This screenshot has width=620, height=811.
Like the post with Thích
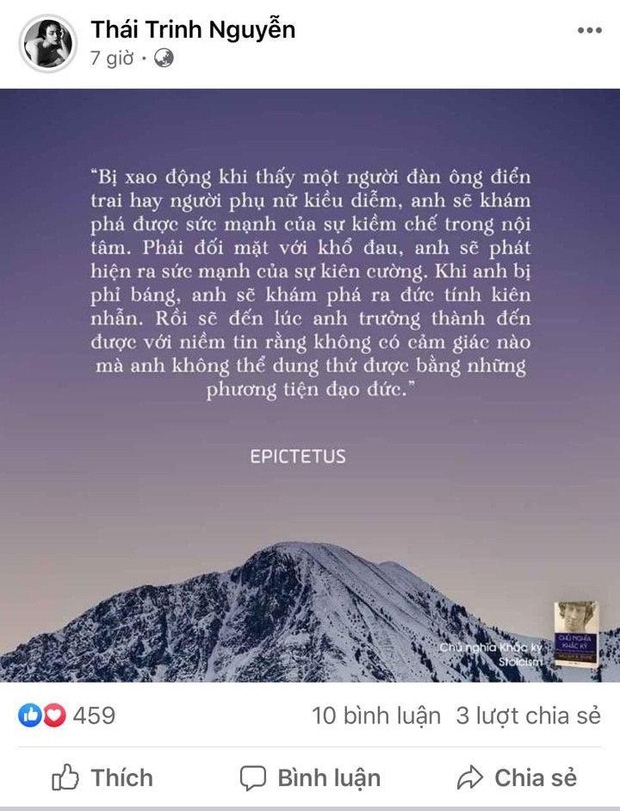pos(103,777)
